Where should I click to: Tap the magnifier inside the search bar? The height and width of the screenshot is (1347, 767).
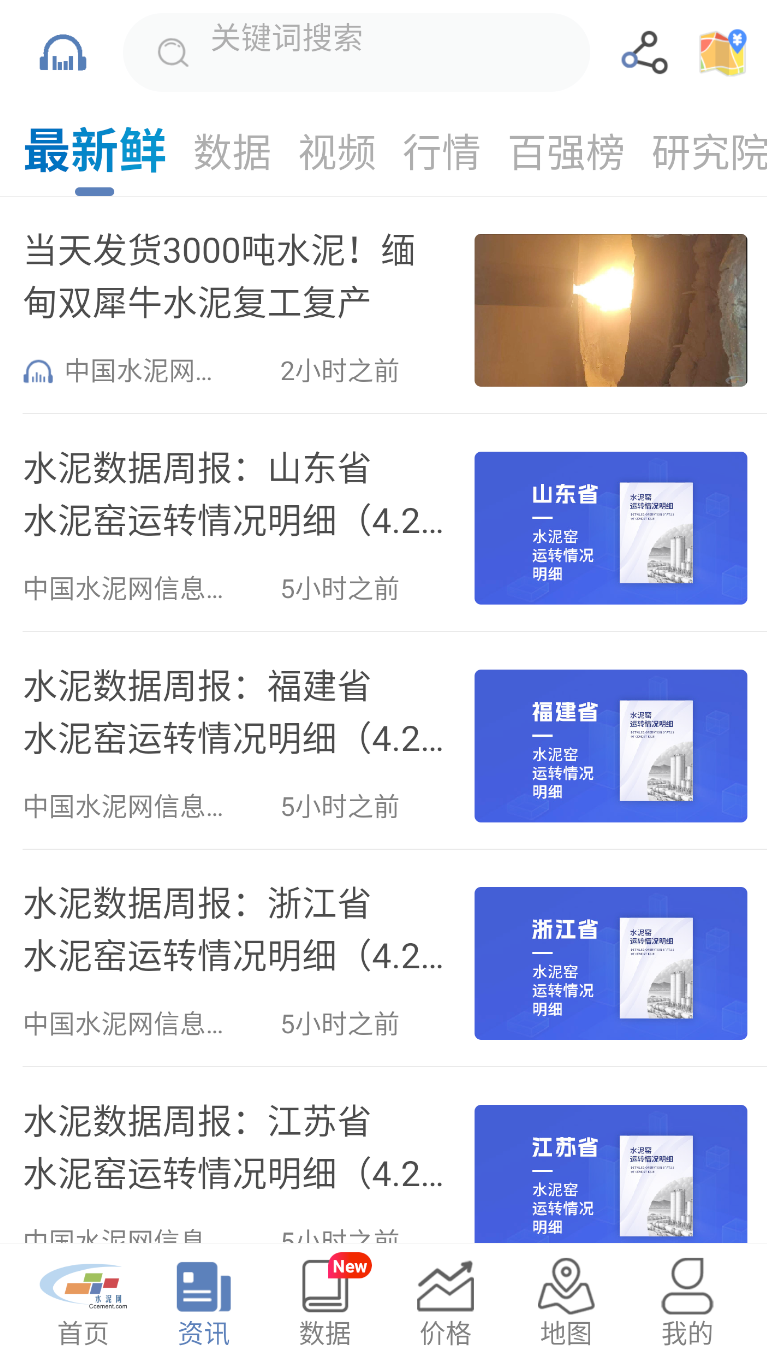(x=172, y=53)
